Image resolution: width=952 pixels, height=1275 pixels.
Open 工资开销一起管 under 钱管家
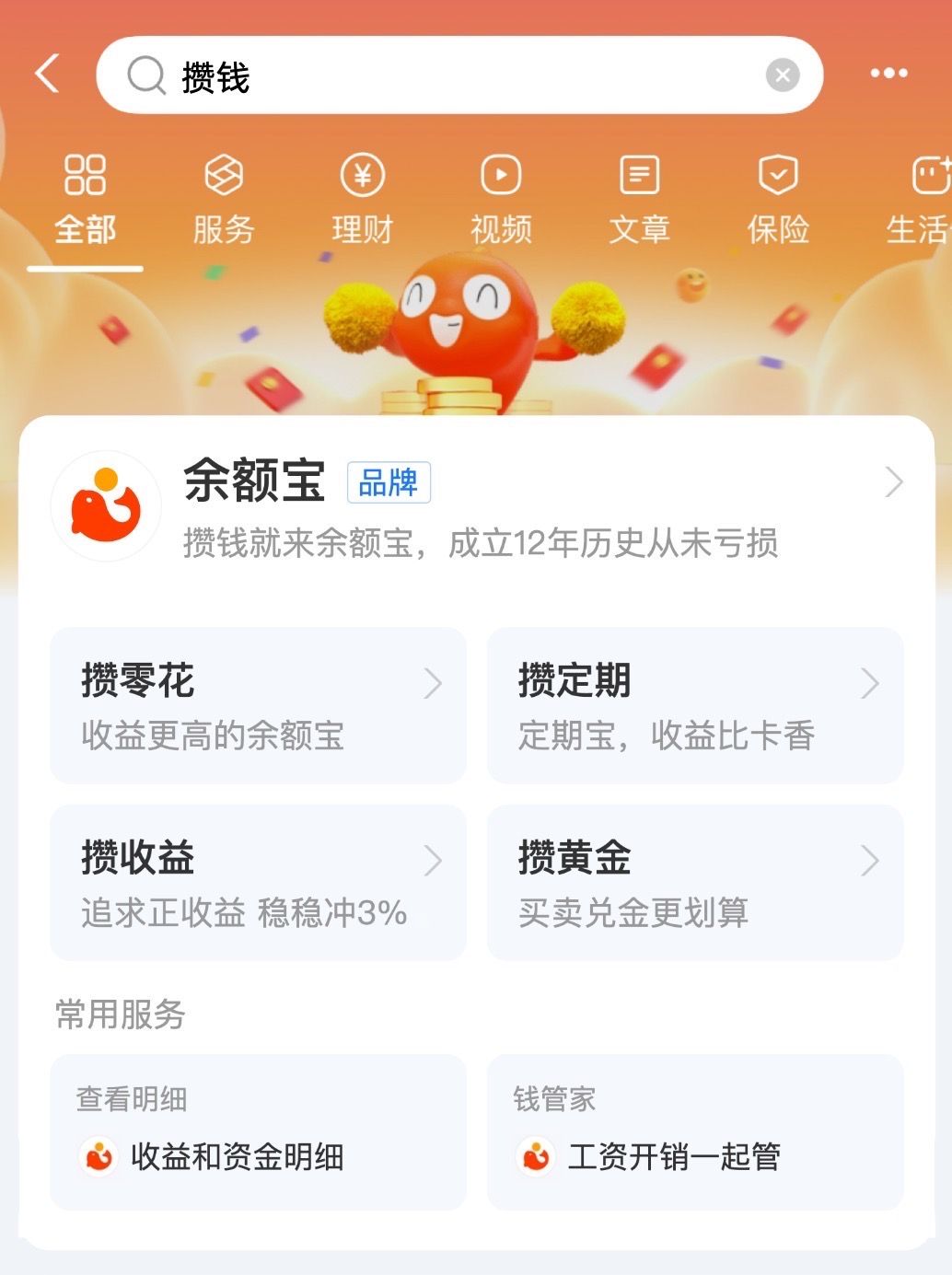click(695, 1158)
